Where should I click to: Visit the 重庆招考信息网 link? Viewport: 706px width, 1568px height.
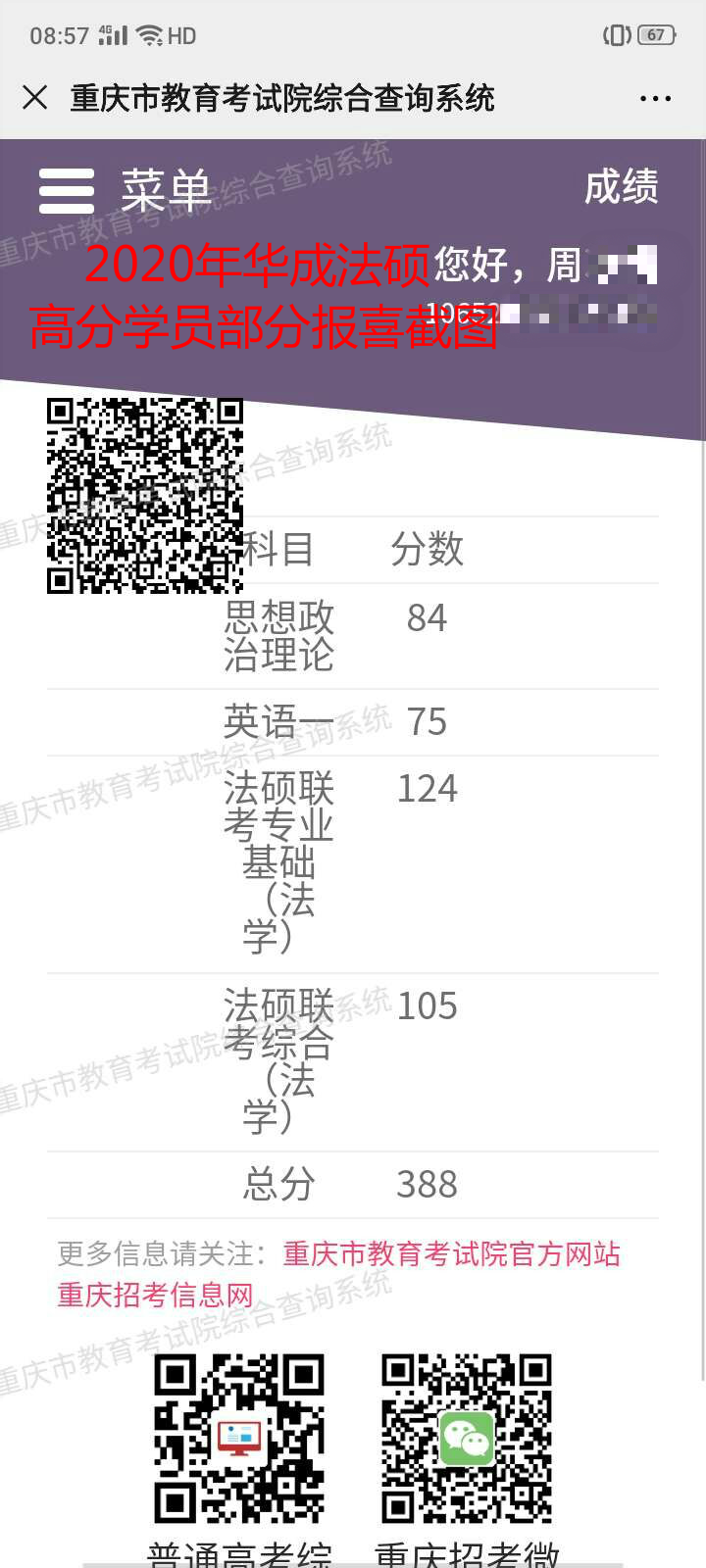click(155, 1295)
